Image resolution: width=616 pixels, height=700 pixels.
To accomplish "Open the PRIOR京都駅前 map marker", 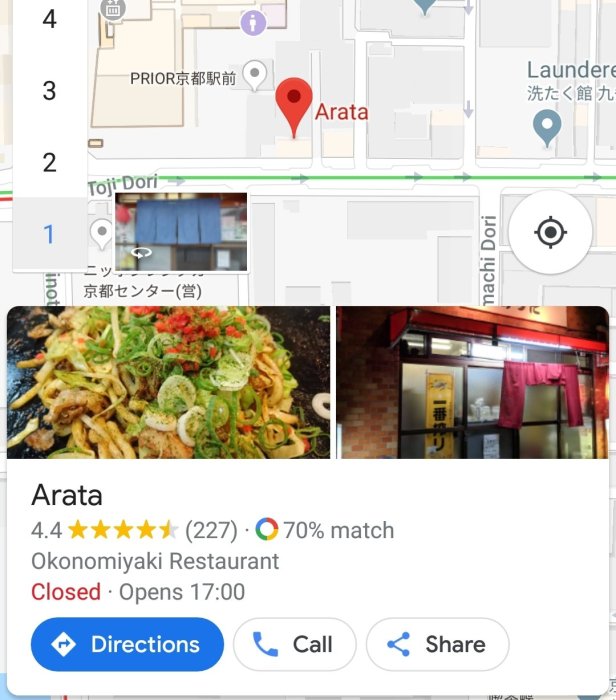I will pyautogui.click(x=257, y=73).
